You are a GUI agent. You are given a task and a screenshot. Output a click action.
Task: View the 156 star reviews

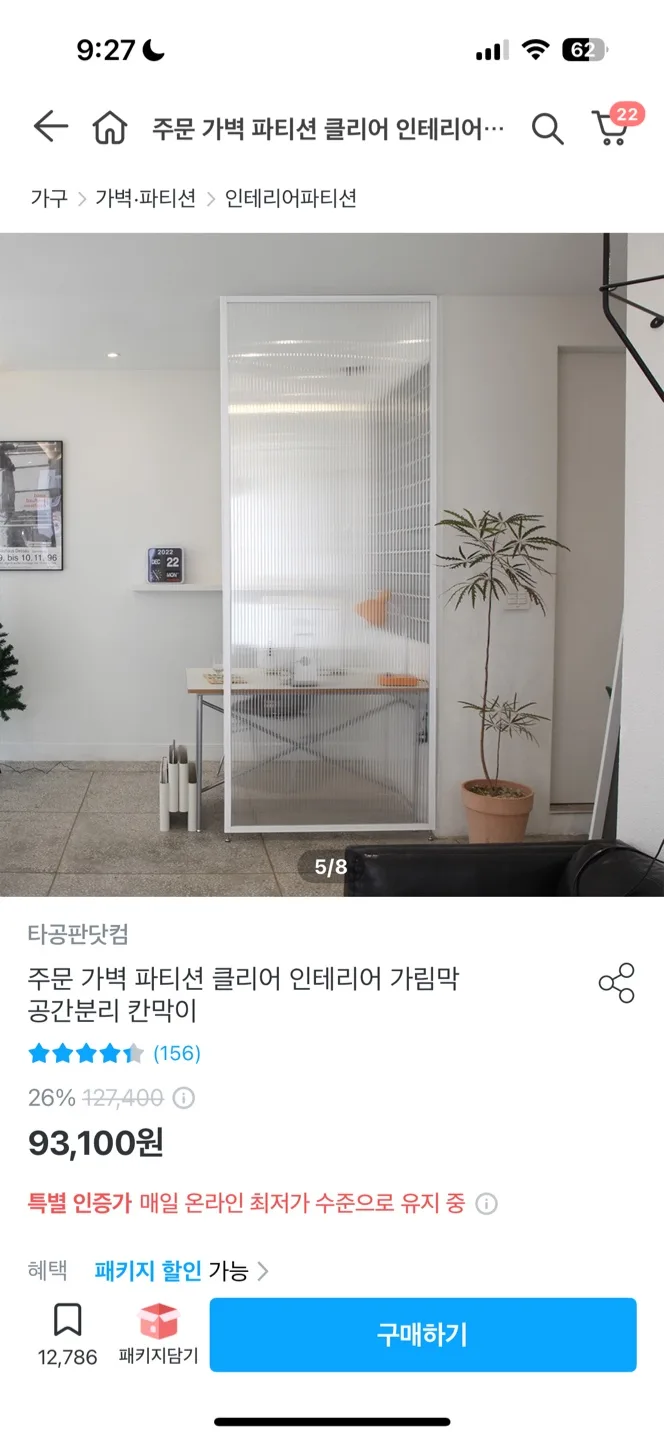pos(115,1053)
